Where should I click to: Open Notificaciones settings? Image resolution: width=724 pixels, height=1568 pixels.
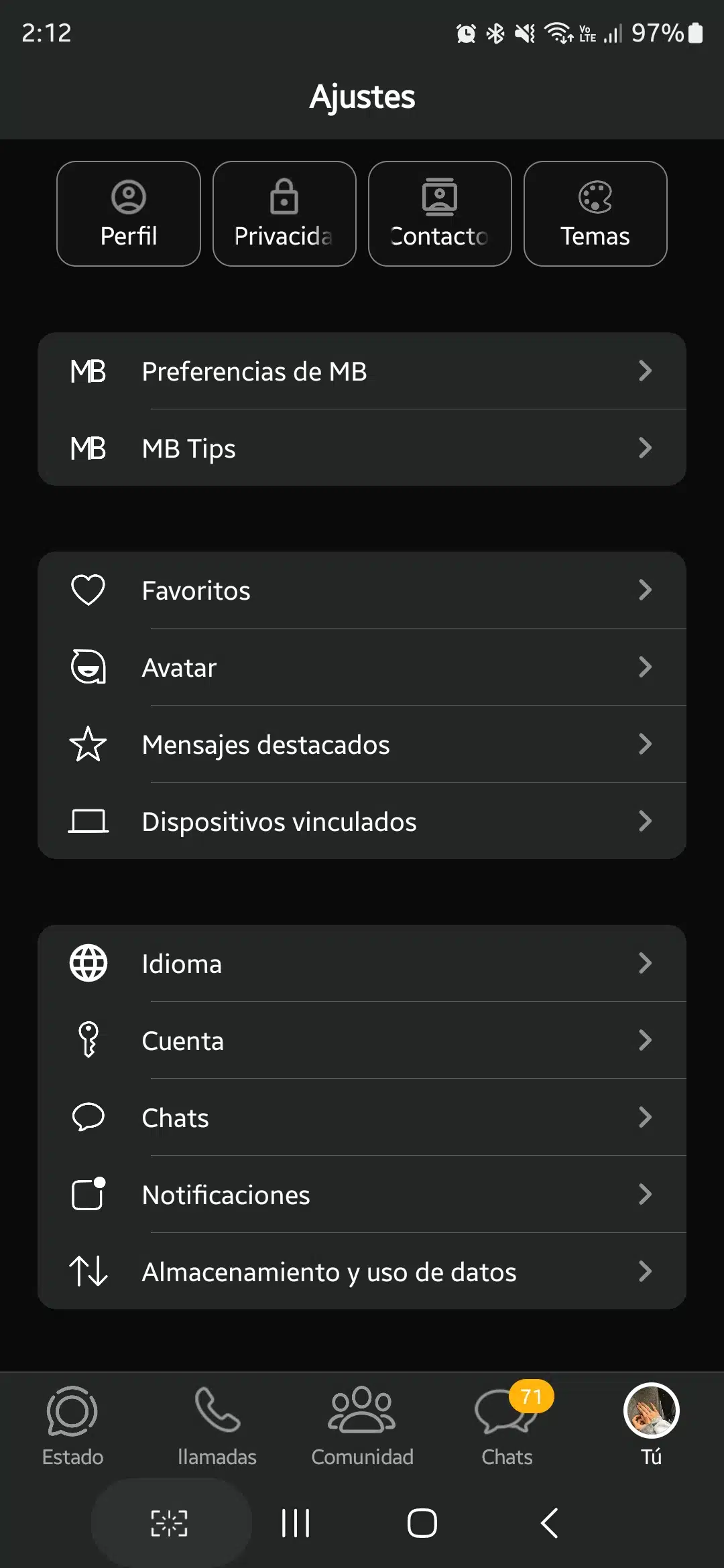(x=362, y=1194)
